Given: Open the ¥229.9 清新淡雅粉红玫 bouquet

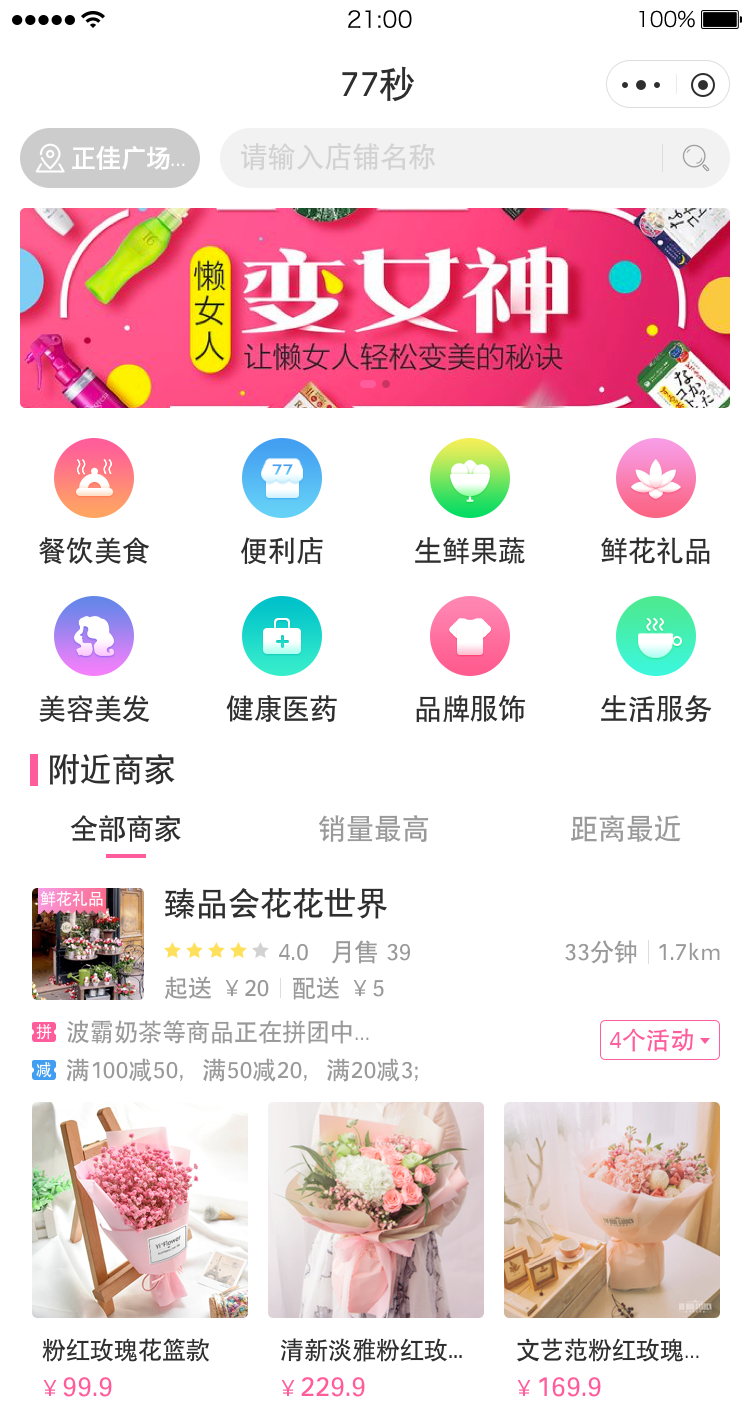Looking at the screenshot, I should point(376,1250).
